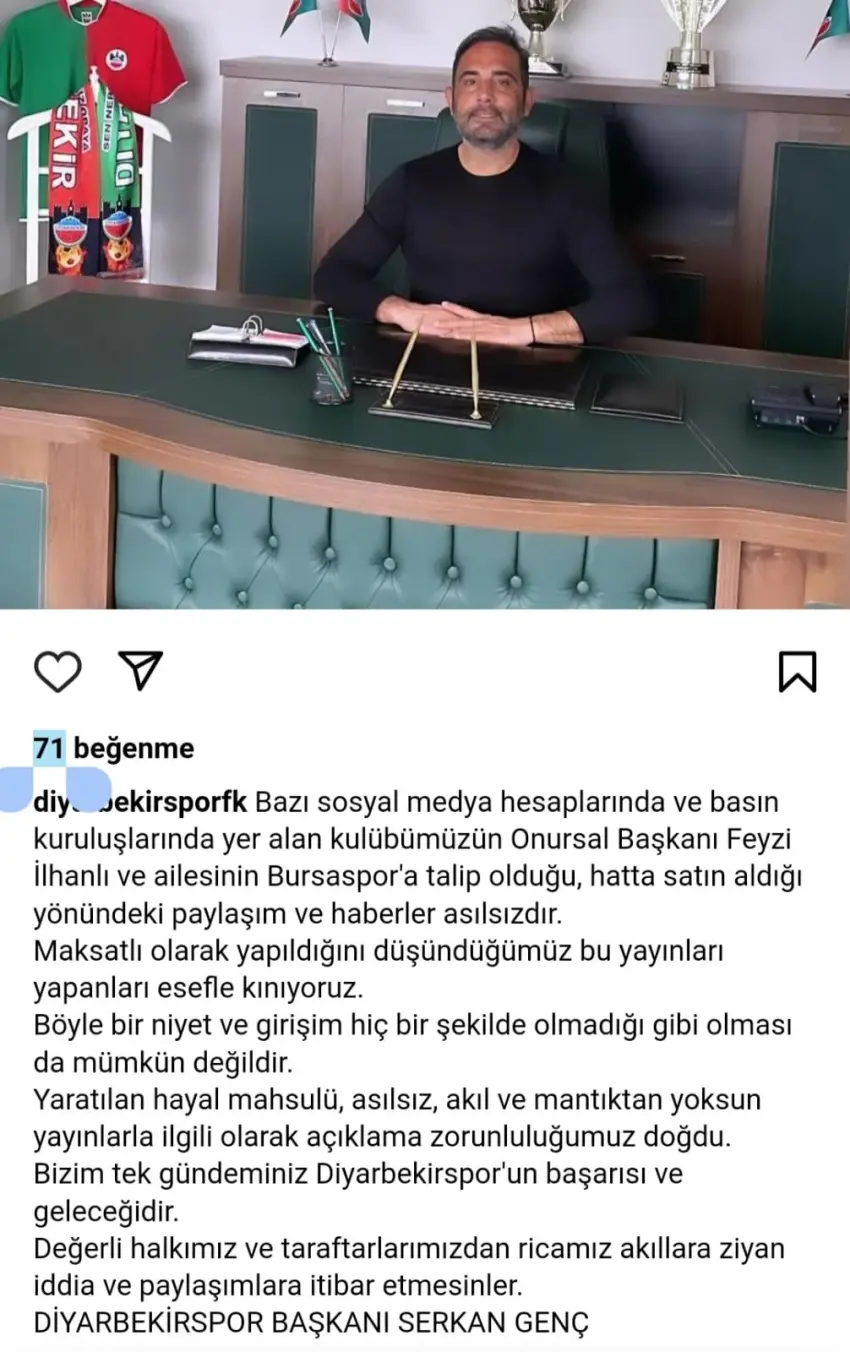
Task: Save the post with the bookmark icon
Action: click(797, 672)
